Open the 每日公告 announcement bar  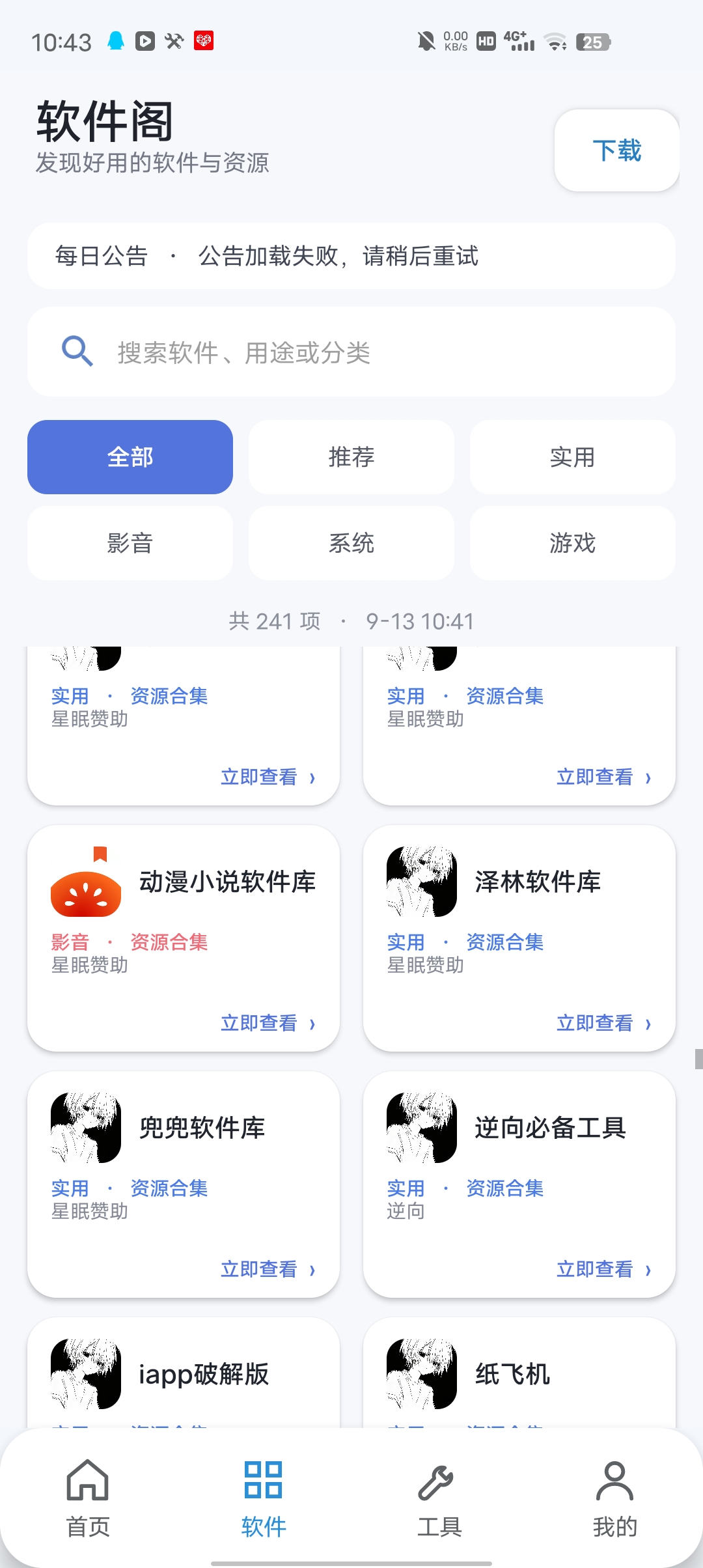(x=351, y=256)
